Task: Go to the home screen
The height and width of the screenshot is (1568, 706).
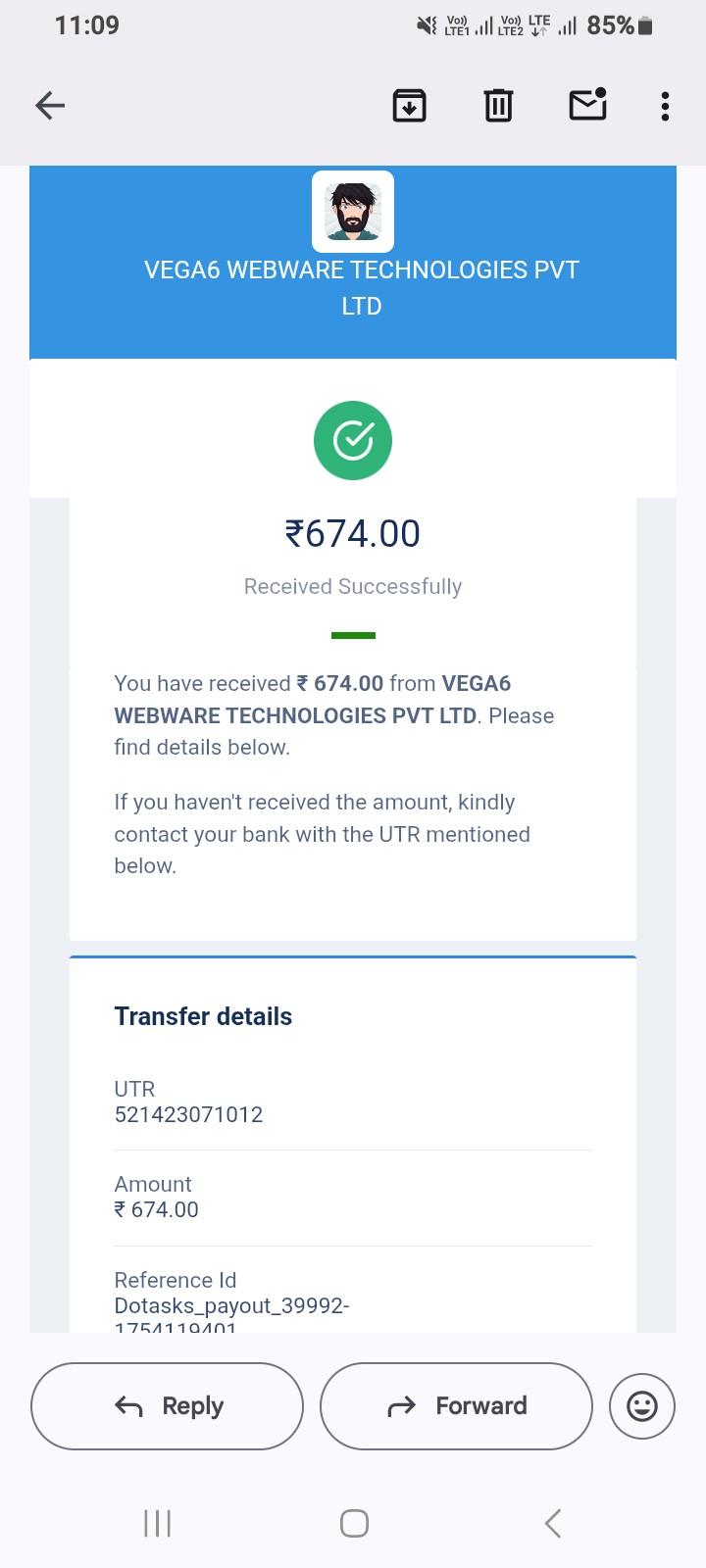Action: point(354,1523)
